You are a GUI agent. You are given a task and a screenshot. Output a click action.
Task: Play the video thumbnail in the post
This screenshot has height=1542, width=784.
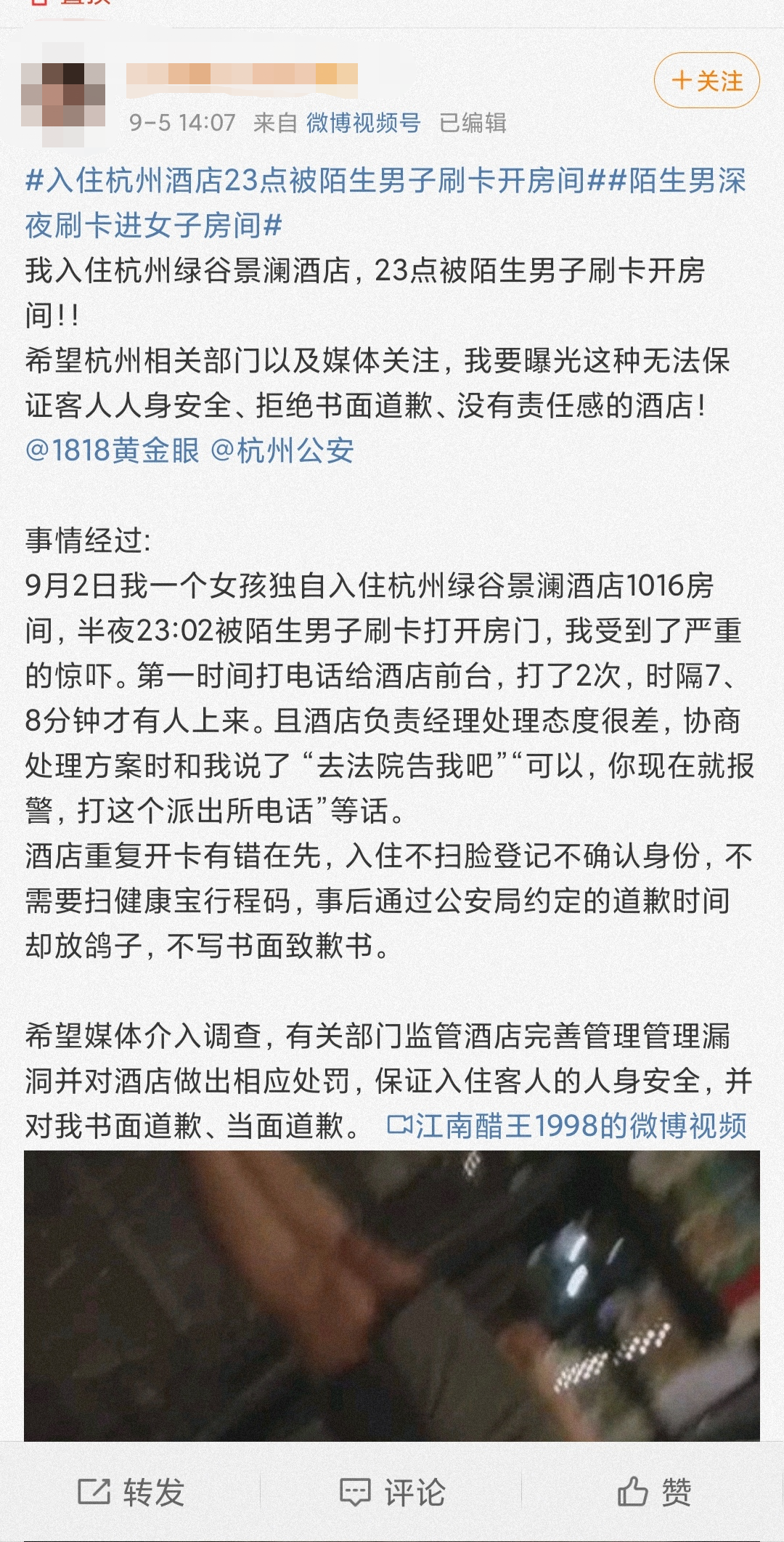(x=392, y=1294)
